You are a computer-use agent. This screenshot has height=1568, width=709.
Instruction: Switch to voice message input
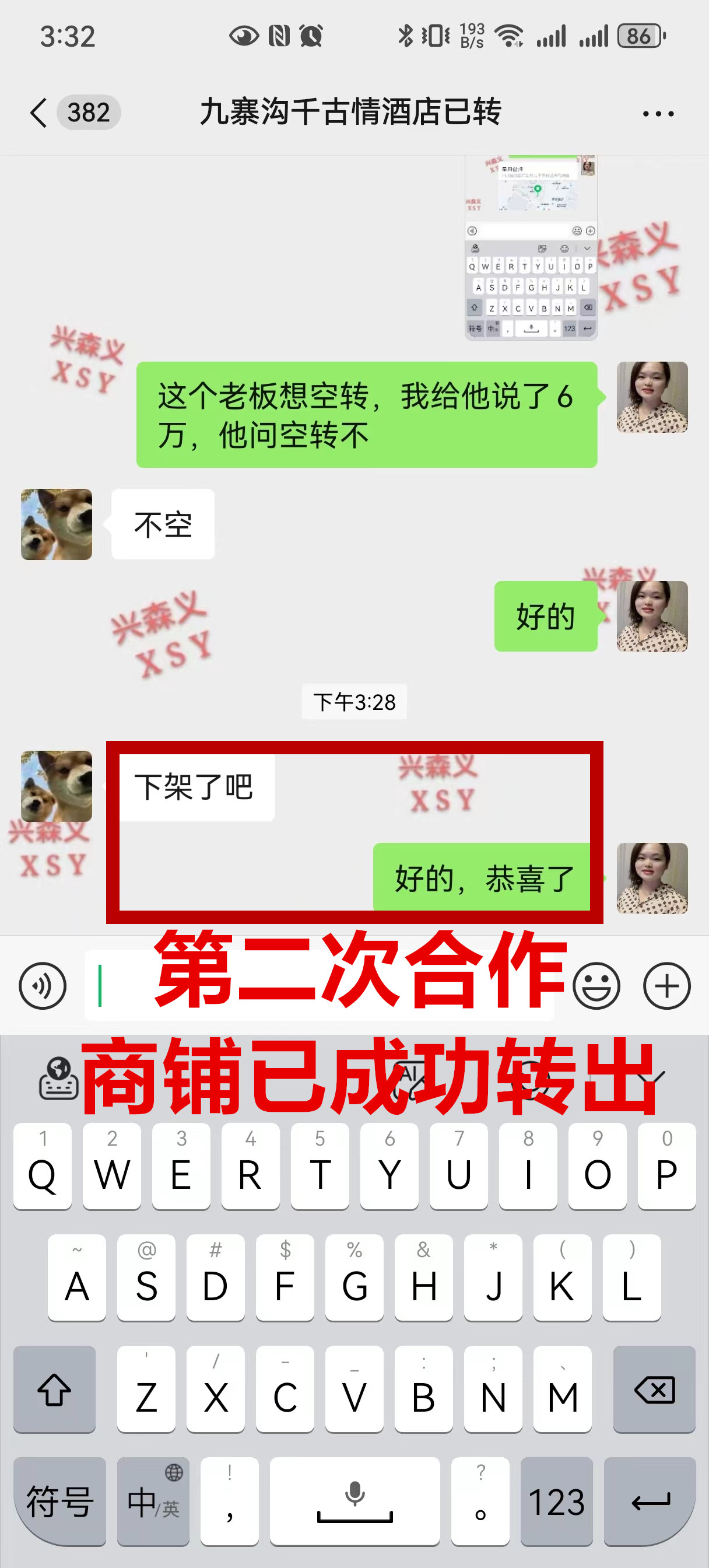(x=43, y=985)
